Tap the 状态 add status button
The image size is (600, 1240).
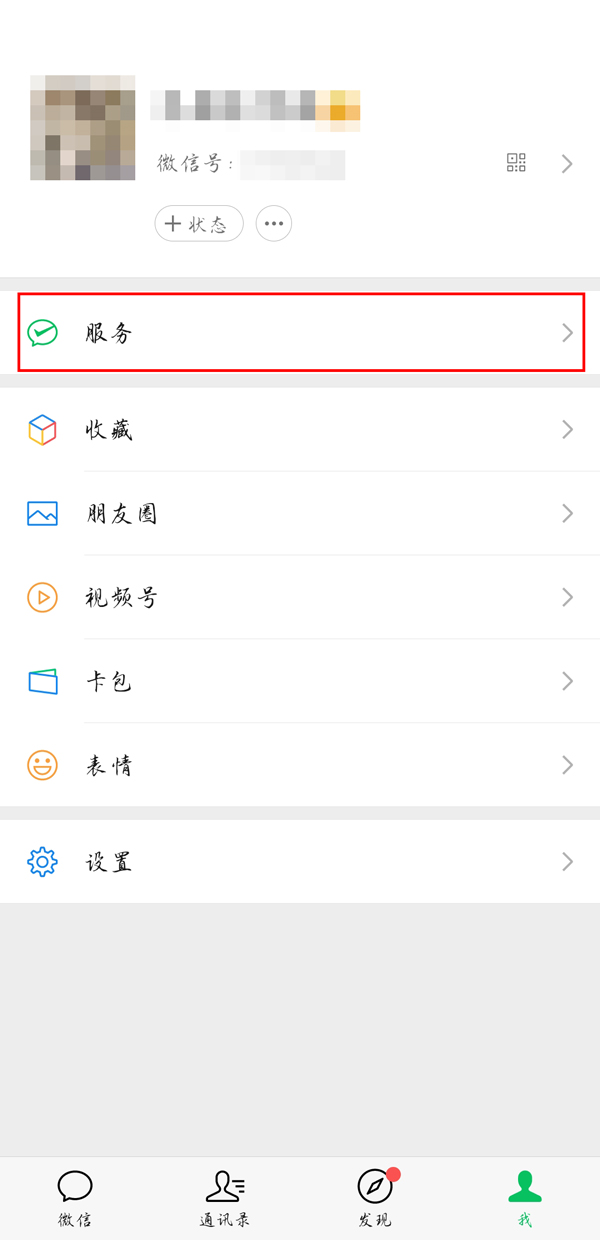[x=199, y=224]
